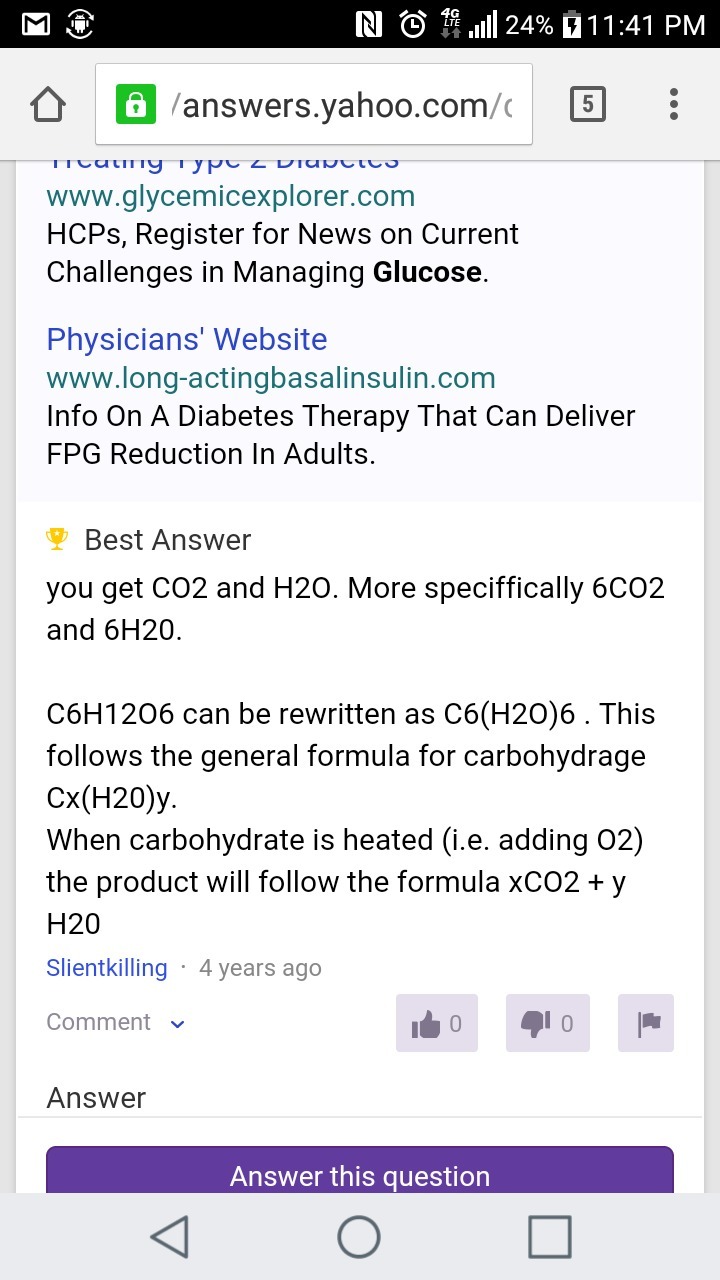Open the www.long-actingbasalinsulin.com link

point(270,378)
